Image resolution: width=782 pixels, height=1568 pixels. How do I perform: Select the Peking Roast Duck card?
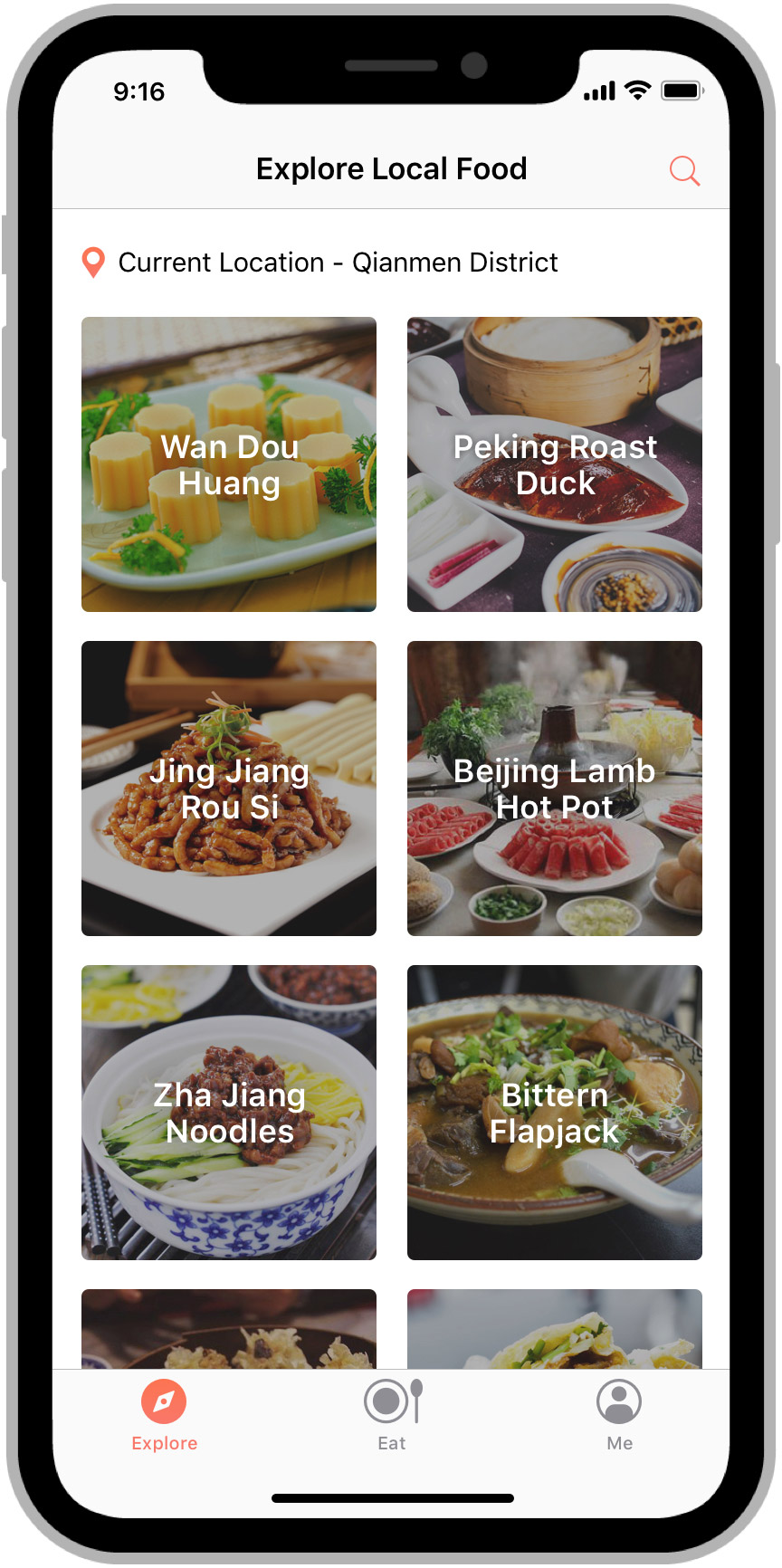555,464
